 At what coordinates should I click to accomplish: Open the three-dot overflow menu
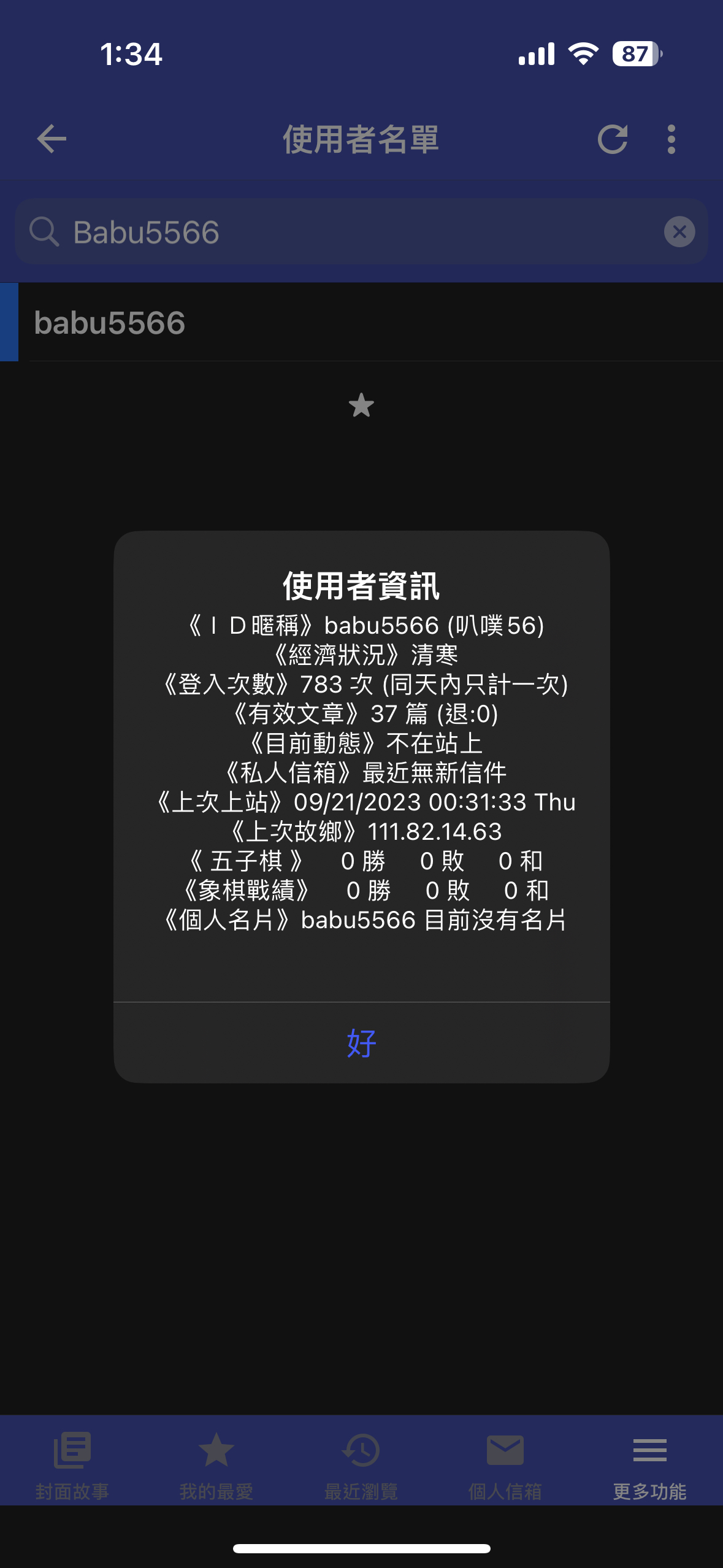coord(671,139)
